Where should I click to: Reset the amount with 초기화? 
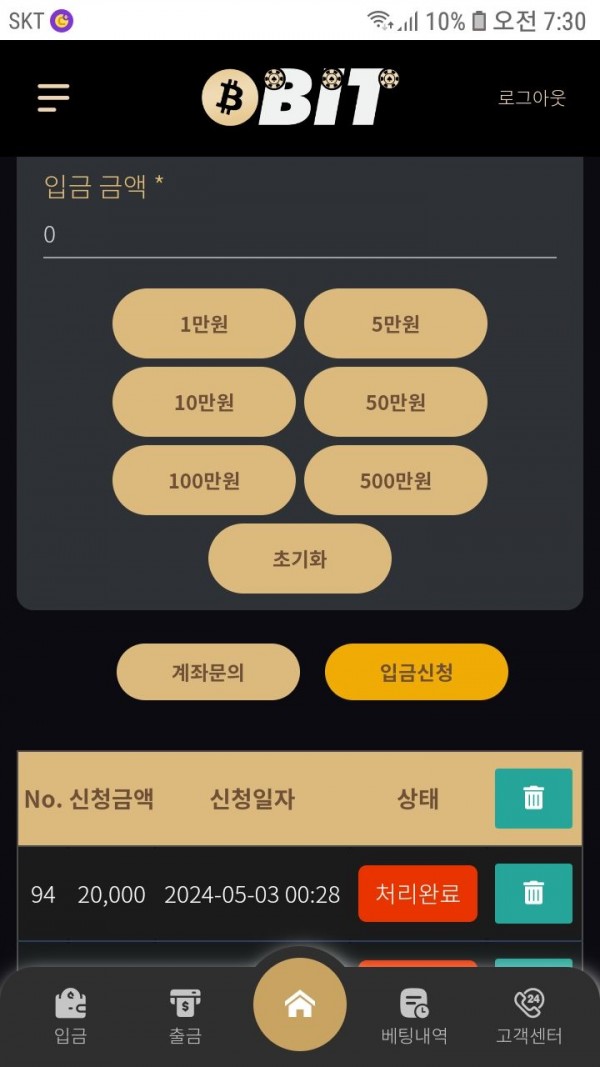tap(299, 559)
